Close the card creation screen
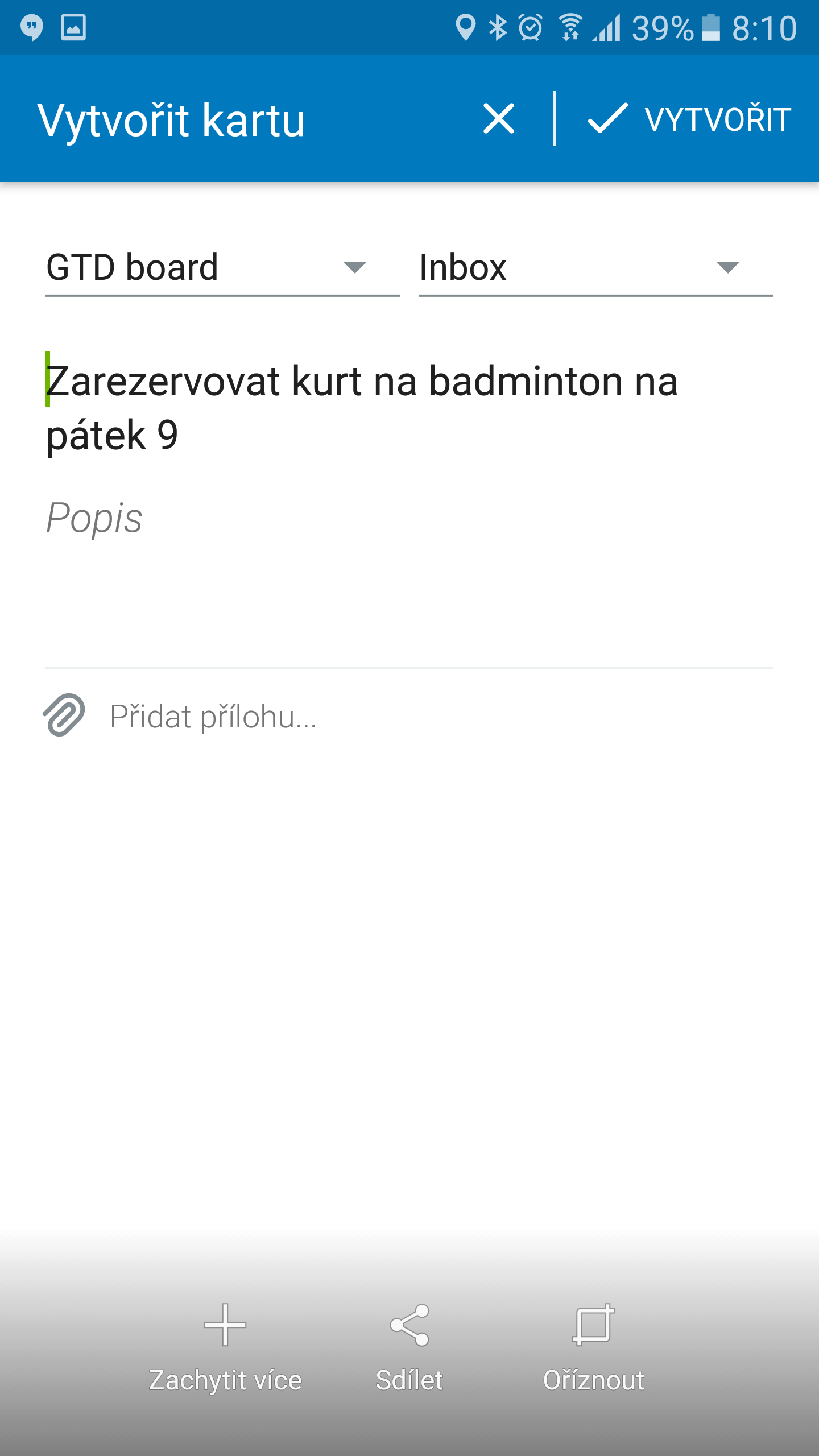Screen dimensions: 819x1456 [499, 119]
